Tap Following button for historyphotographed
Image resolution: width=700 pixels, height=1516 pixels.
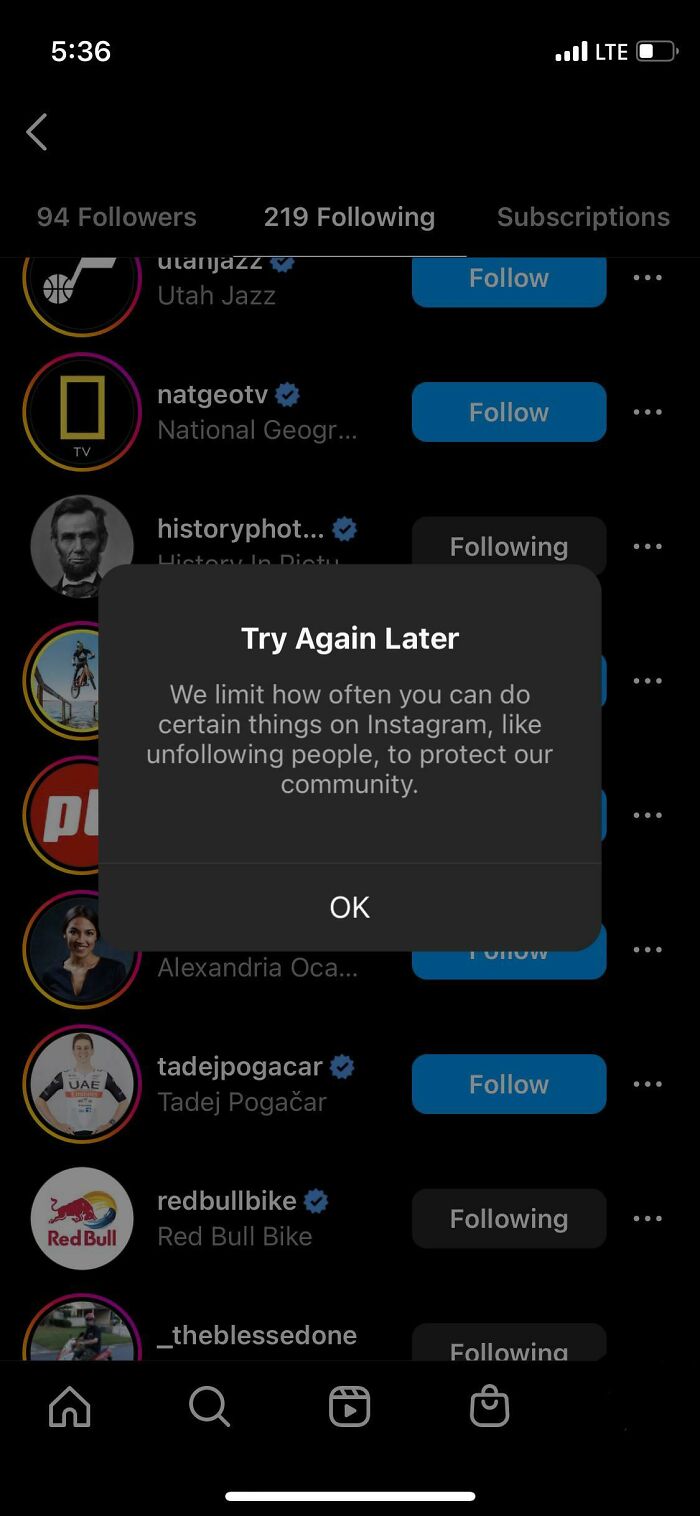tap(508, 545)
